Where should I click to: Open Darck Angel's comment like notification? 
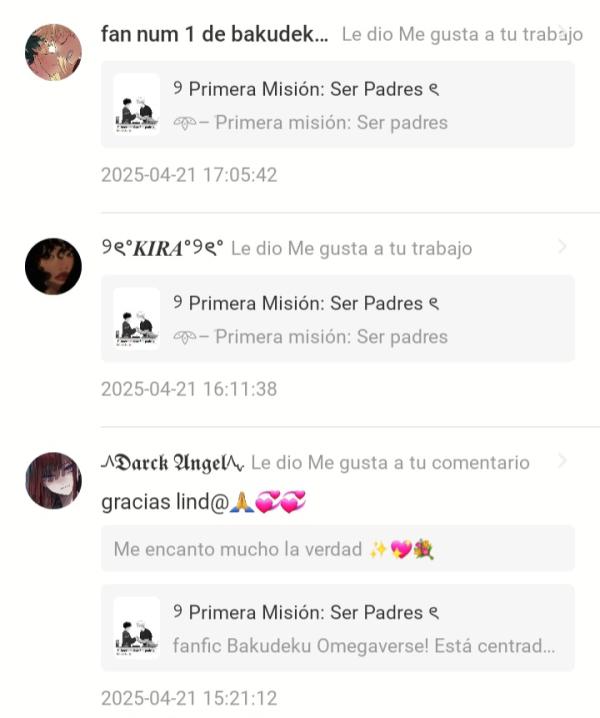pos(562,461)
